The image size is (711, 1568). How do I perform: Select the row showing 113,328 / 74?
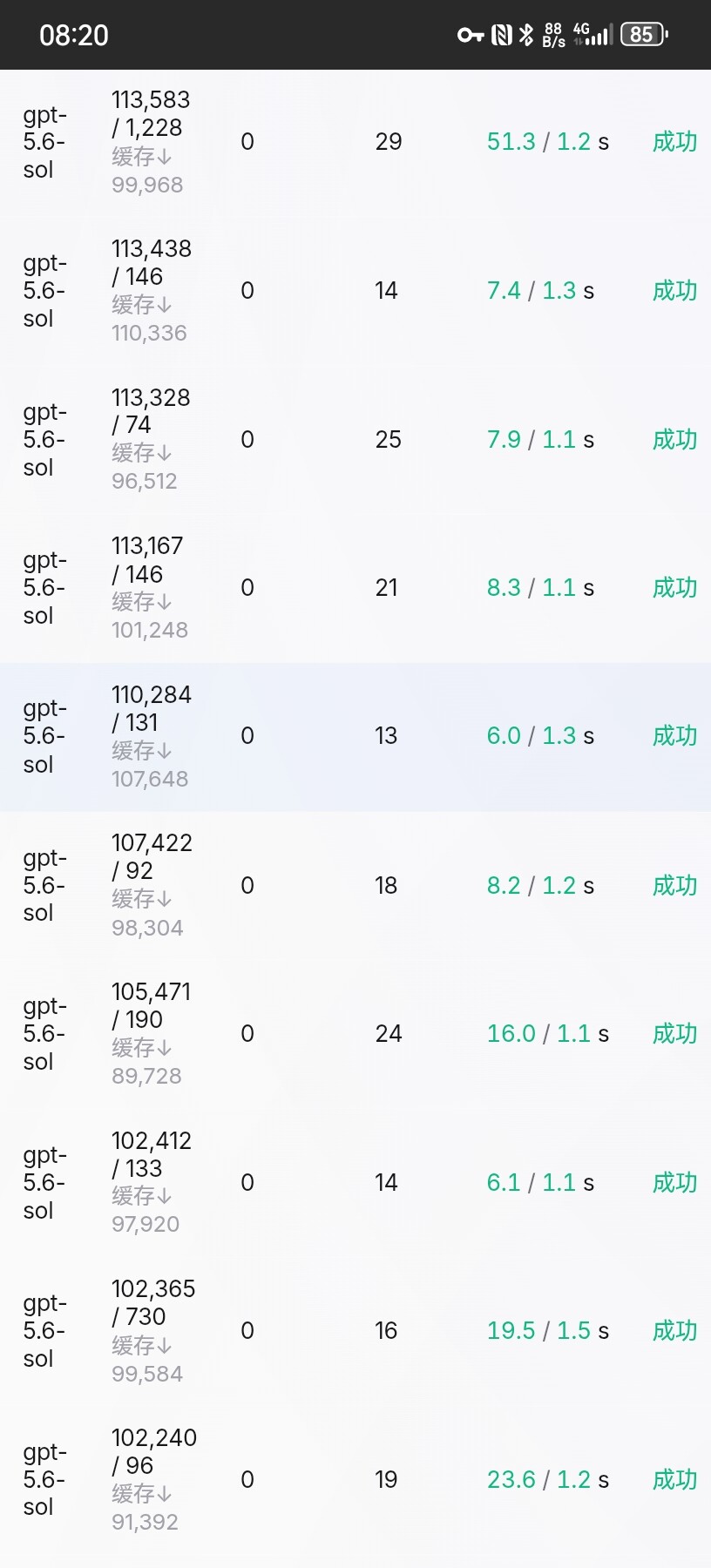[355, 440]
